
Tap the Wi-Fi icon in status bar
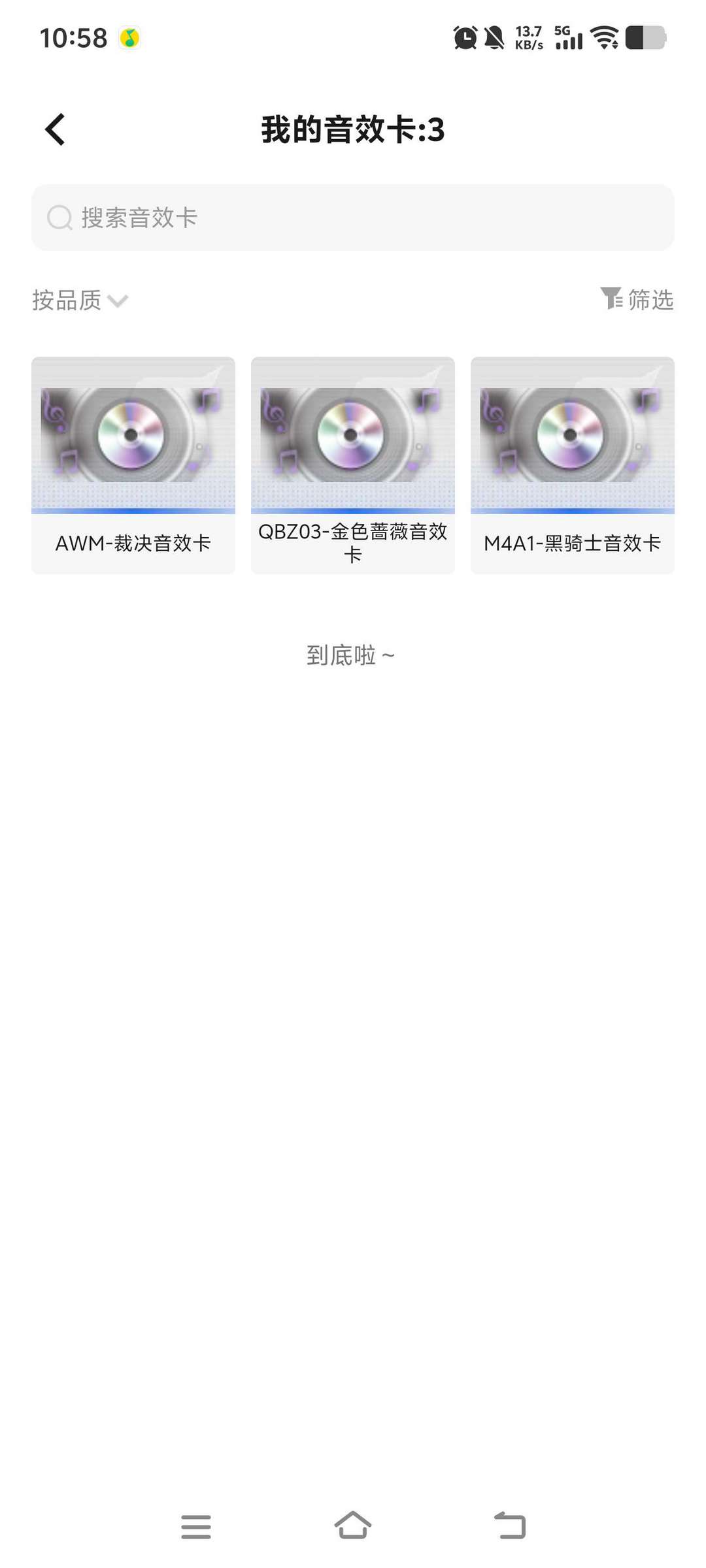pos(603,38)
